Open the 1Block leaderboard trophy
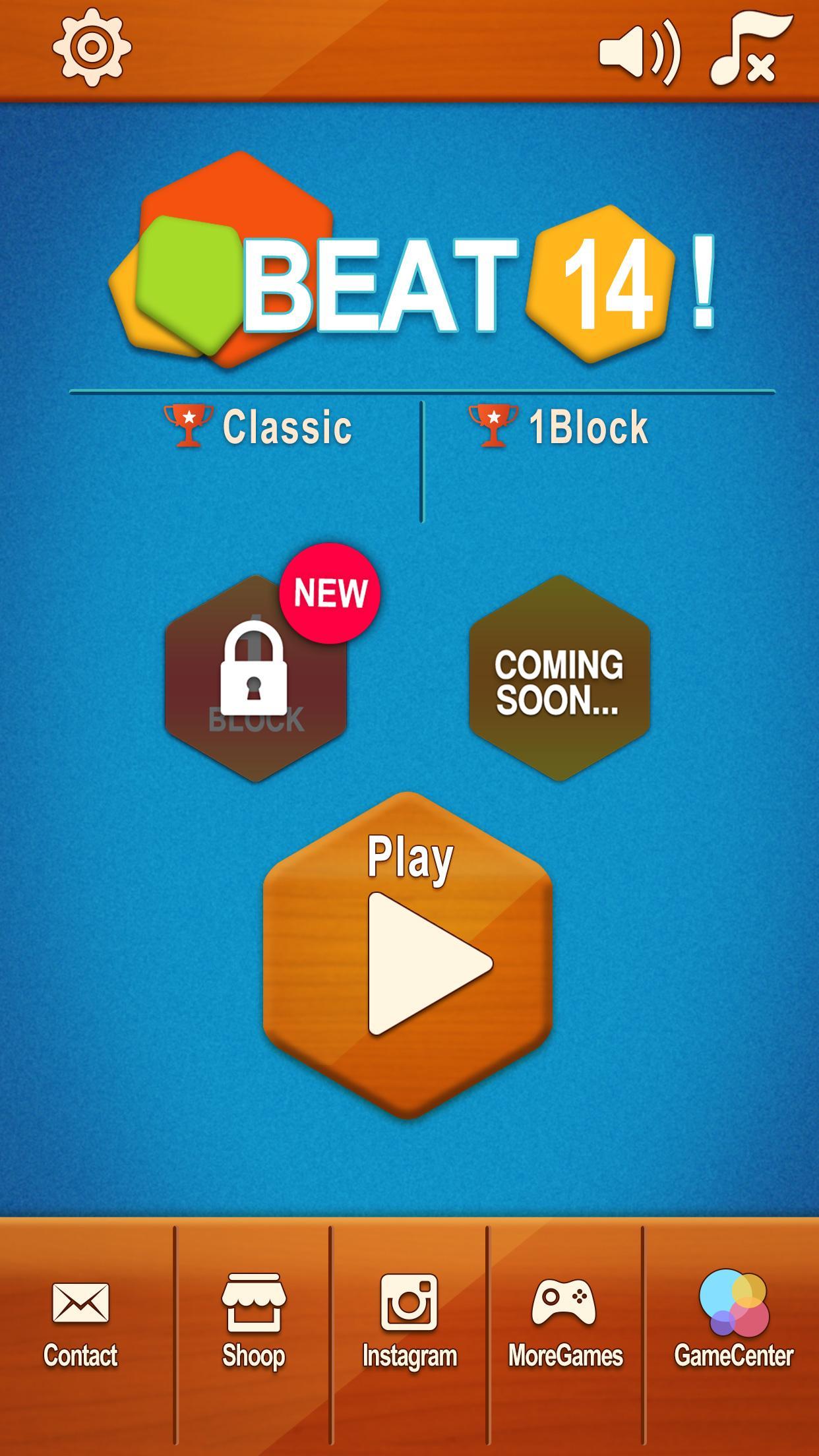 tap(493, 426)
